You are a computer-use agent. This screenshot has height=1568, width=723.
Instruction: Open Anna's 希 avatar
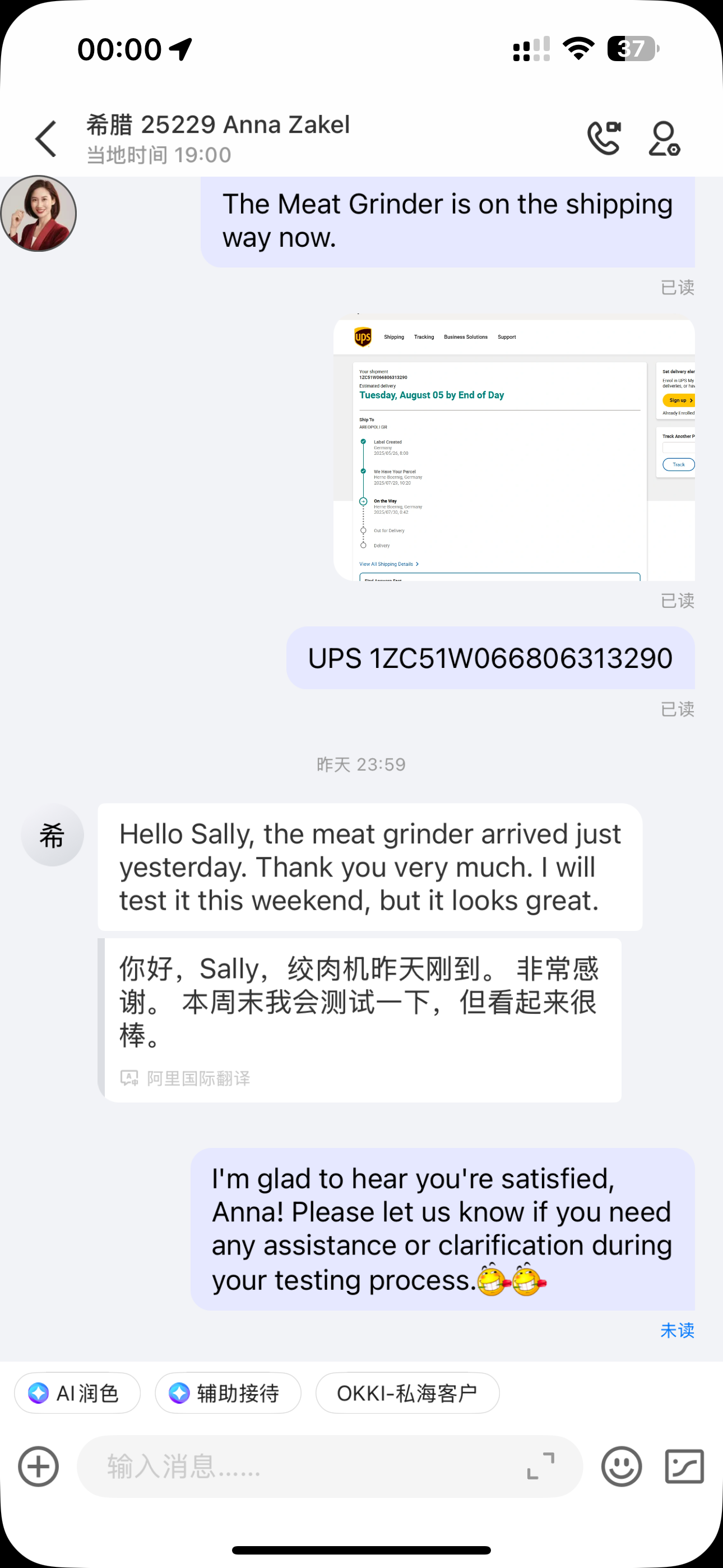point(52,835)
